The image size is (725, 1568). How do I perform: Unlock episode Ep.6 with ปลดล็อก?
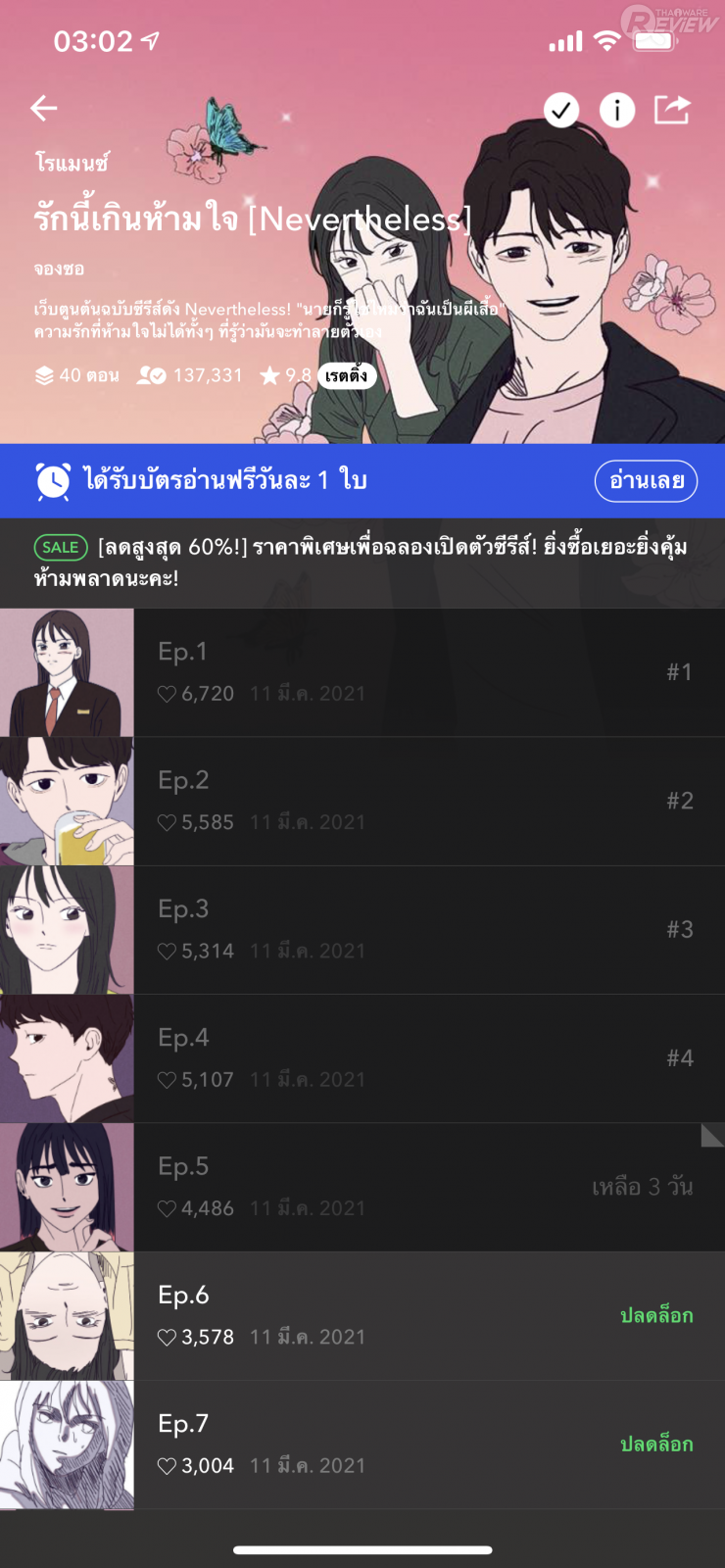coord(655,1315)
